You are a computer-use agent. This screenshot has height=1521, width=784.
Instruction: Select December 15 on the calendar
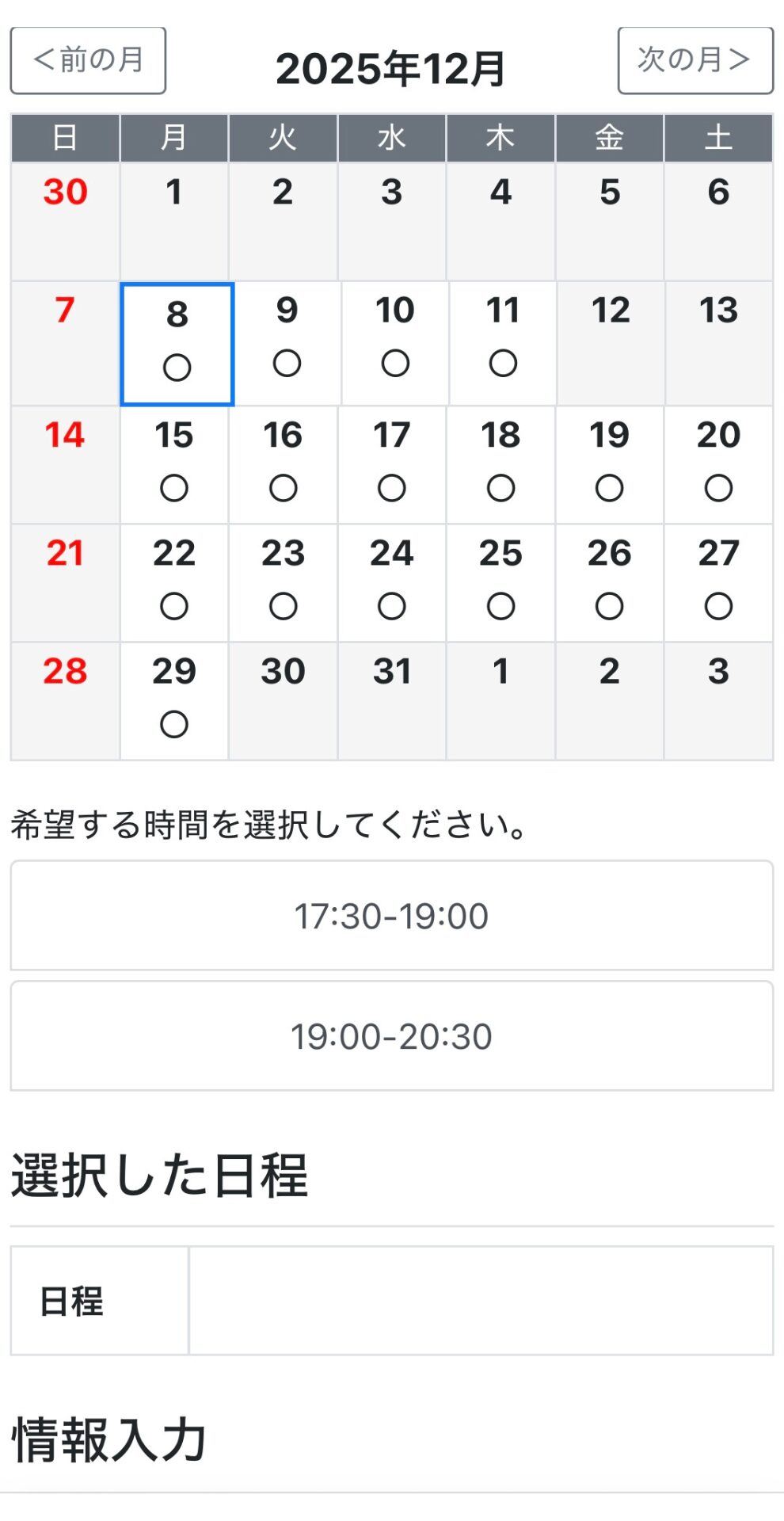point(174,464)
